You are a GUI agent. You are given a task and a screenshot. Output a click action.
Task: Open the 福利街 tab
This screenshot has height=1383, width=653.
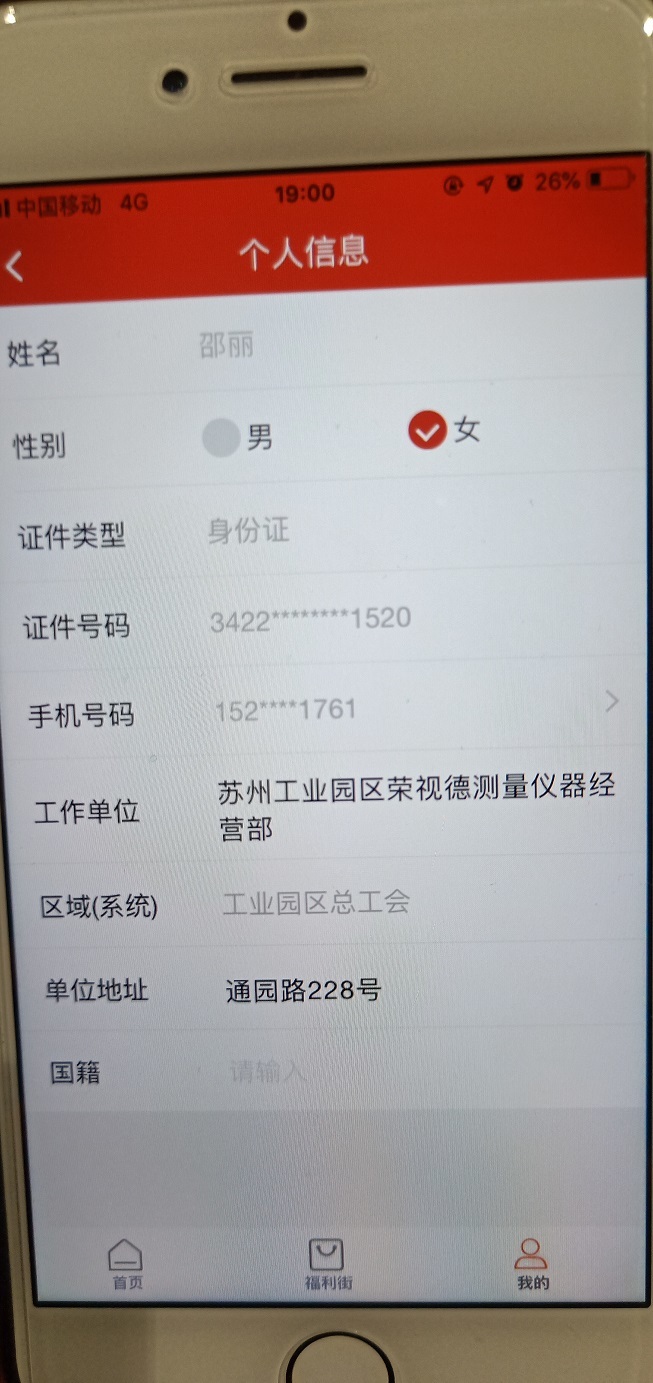pos(327,1264)
